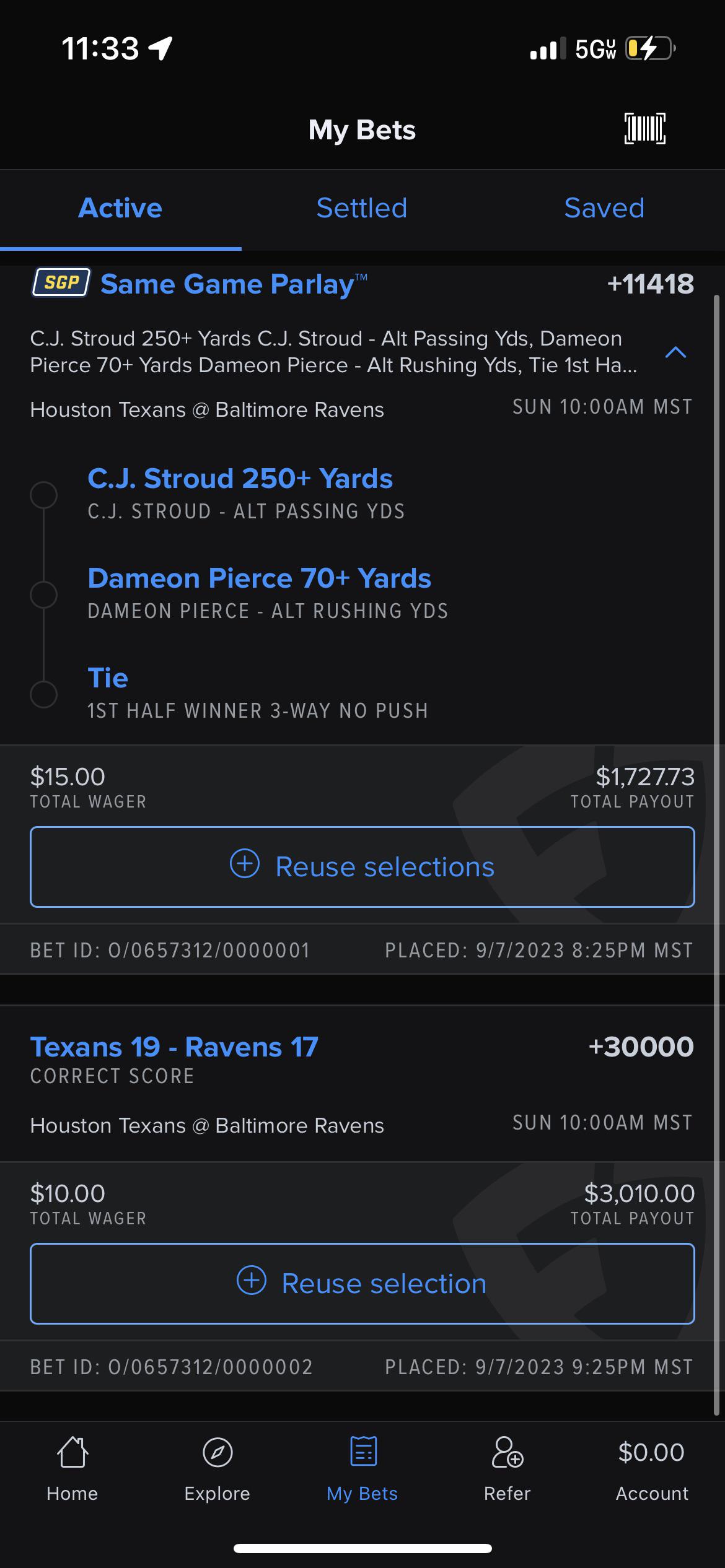The height and width of the screenshot is (1568, 725).
Task: Select the Active bets tab
Action: pos(120,208)
